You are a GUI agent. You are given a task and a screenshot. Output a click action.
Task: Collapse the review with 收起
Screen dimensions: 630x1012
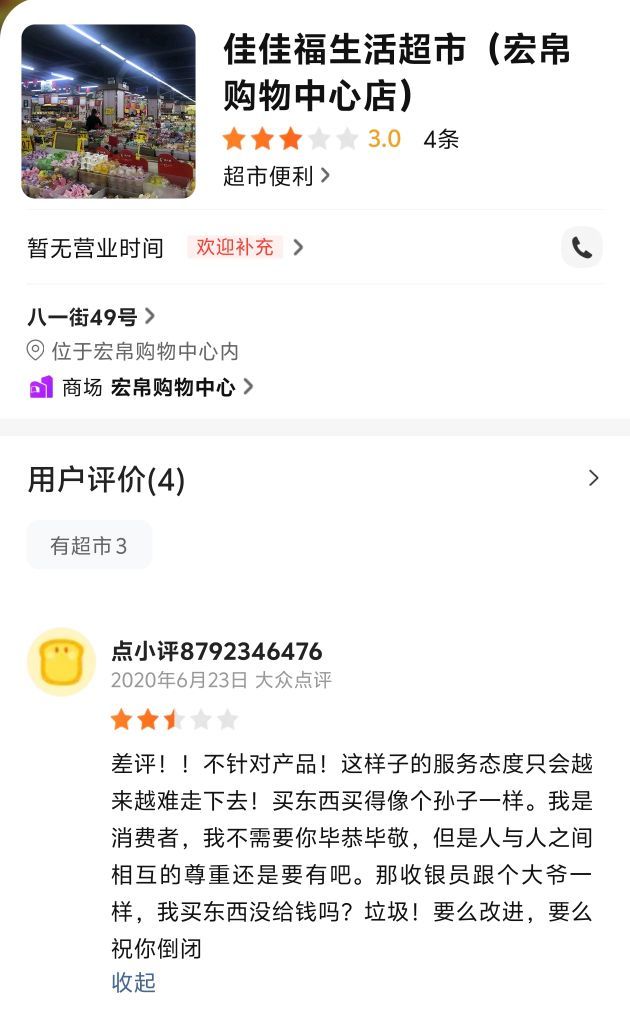[133, 982]
